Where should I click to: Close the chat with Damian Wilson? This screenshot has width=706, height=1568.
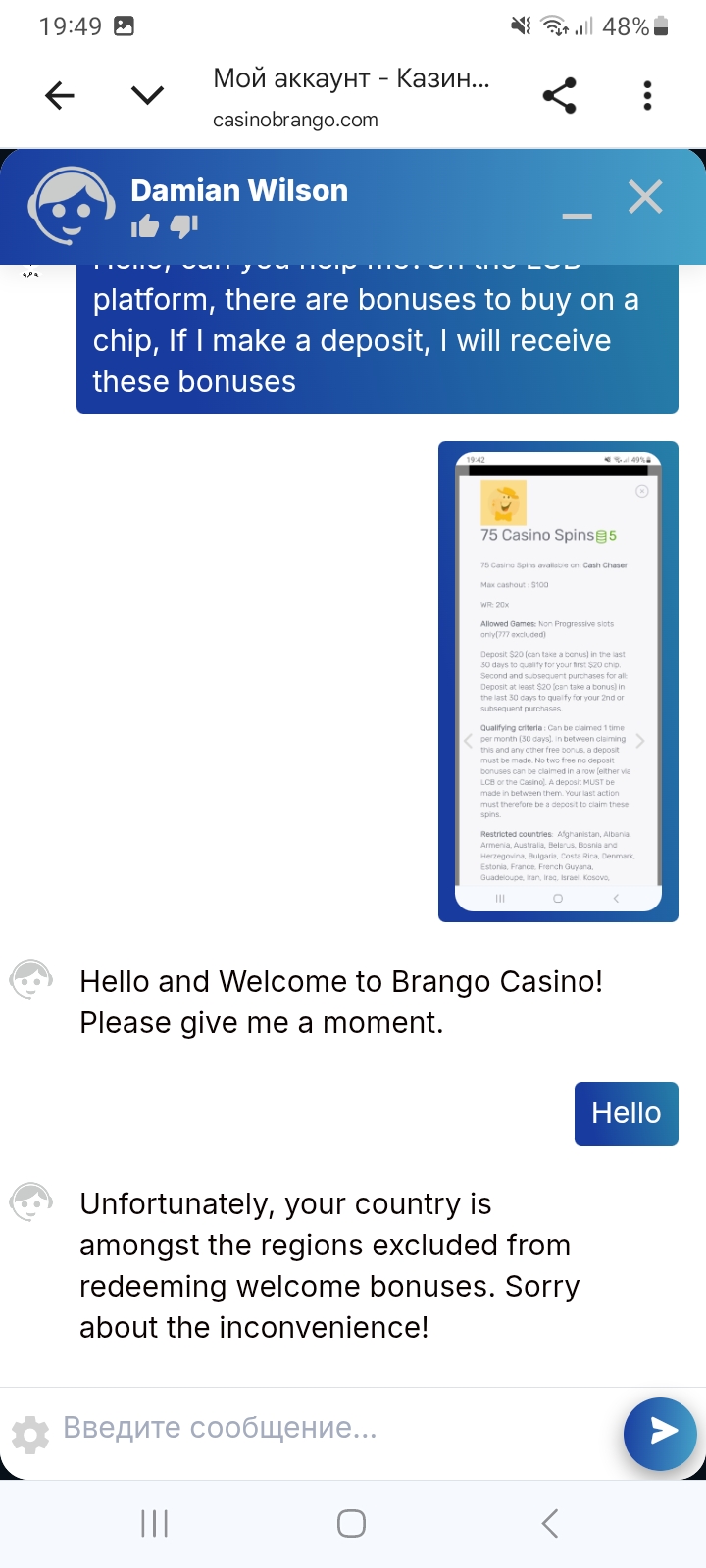click(x=645, y=197)
